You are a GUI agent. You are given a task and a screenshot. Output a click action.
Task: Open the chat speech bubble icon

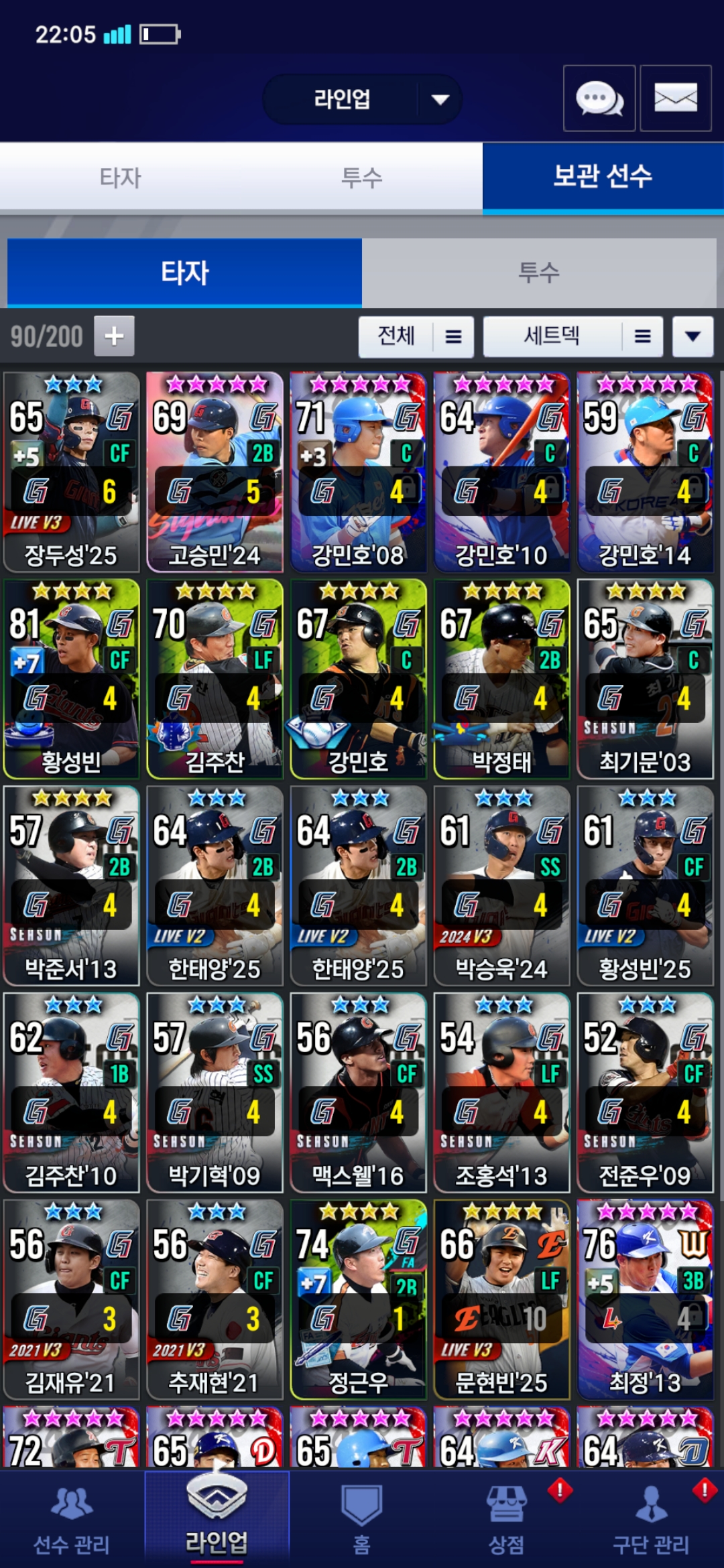pyautogui.click(x=599, y=99)
